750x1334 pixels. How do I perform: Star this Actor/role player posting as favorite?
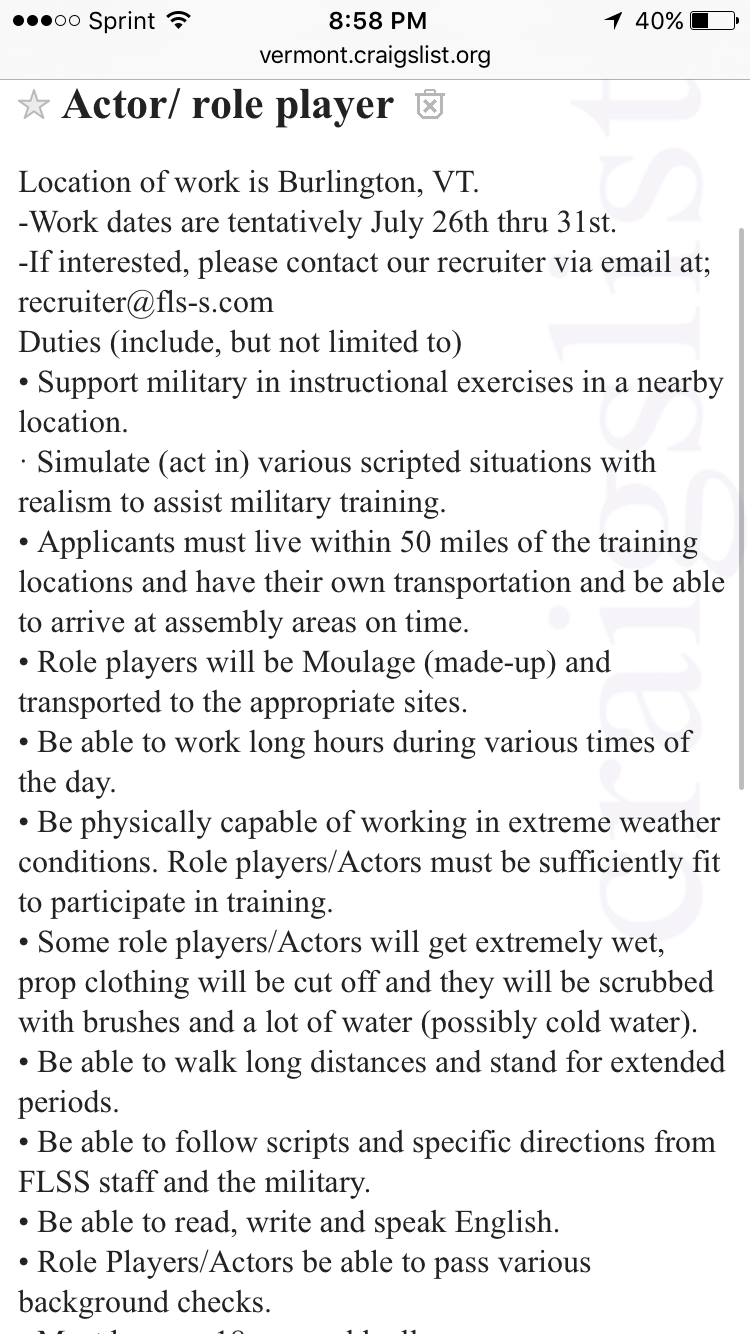34,105
